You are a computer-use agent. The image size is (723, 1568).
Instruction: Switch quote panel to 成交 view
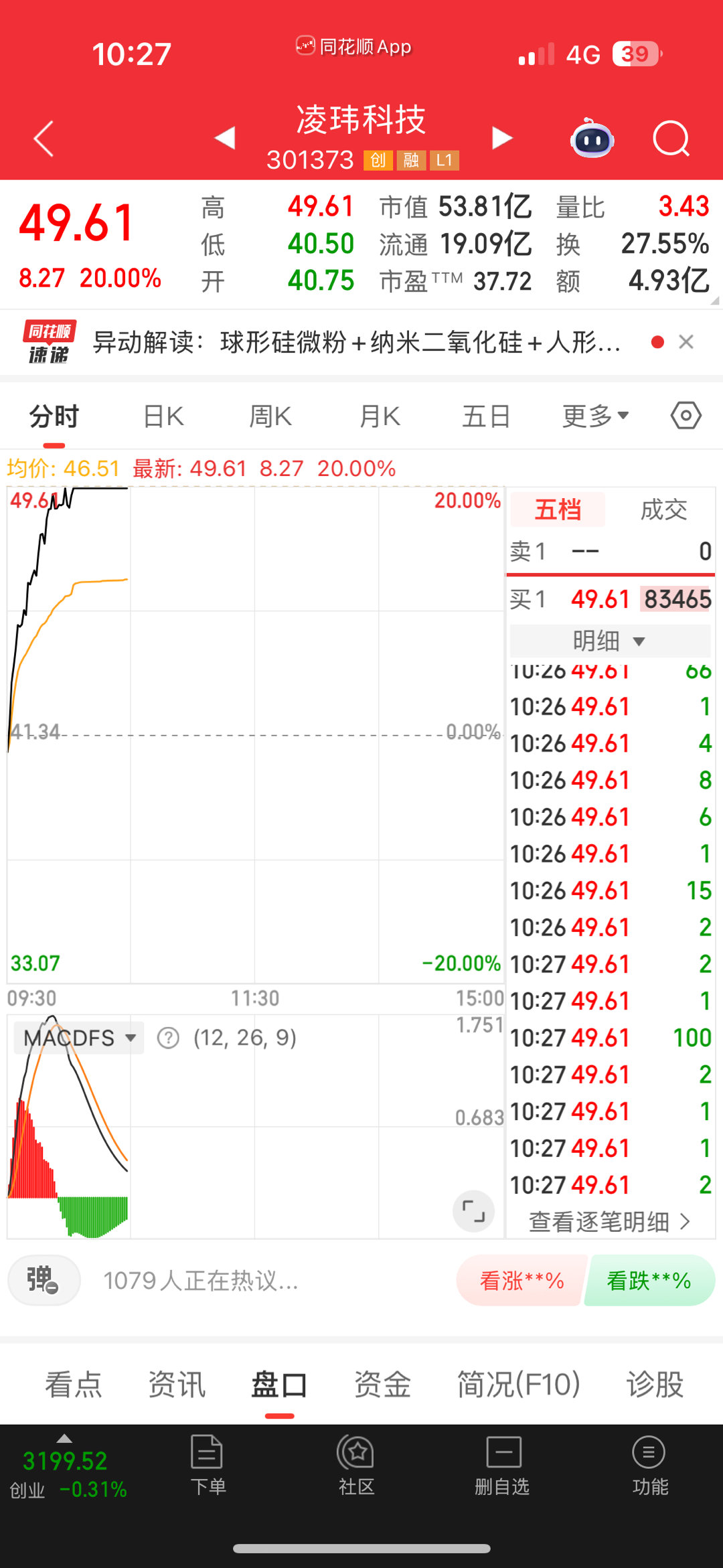coord(665,509)
